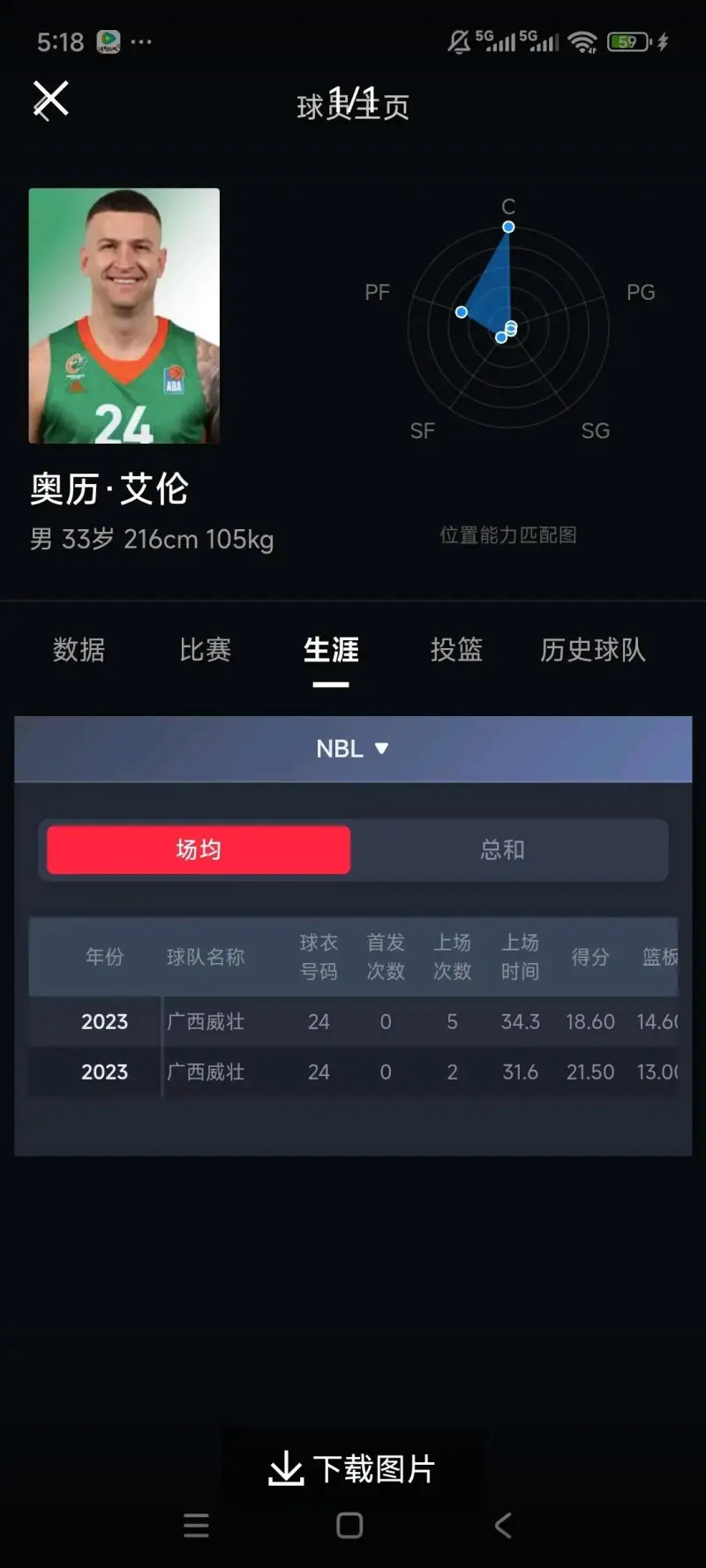The image size is (706, 1568).
Task: Close the image viewer
Action: 50,99
